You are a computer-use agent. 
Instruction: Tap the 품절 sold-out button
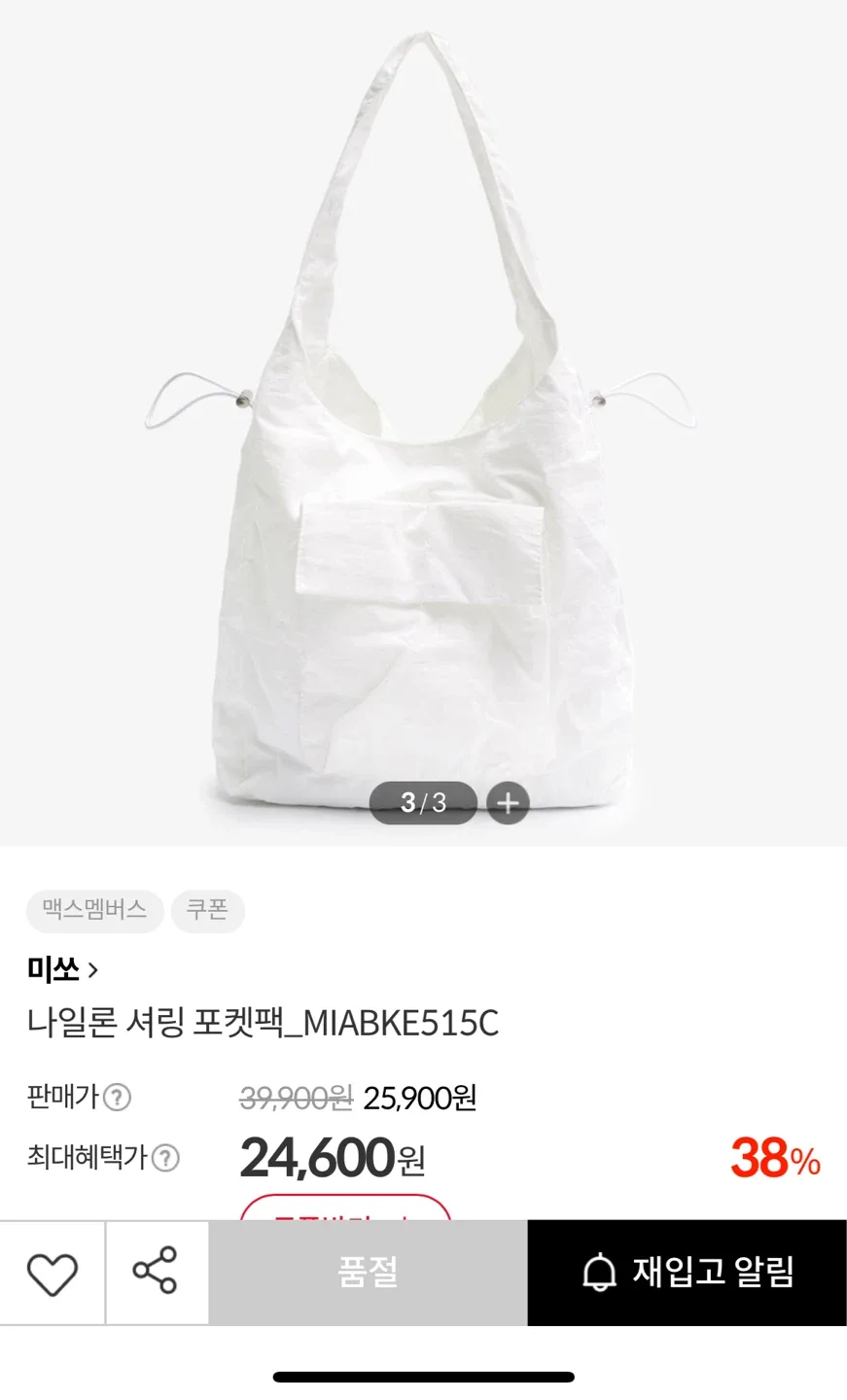368,1272
